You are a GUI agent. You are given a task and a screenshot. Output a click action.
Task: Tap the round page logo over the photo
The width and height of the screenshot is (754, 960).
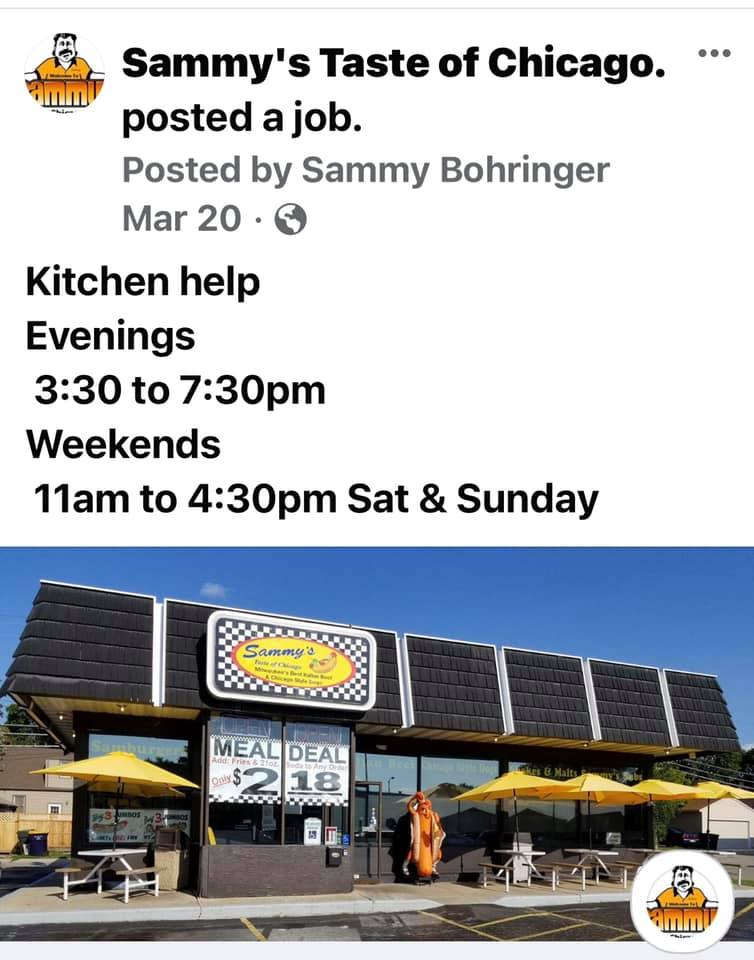pyautogui.click(x=683, y=899)
